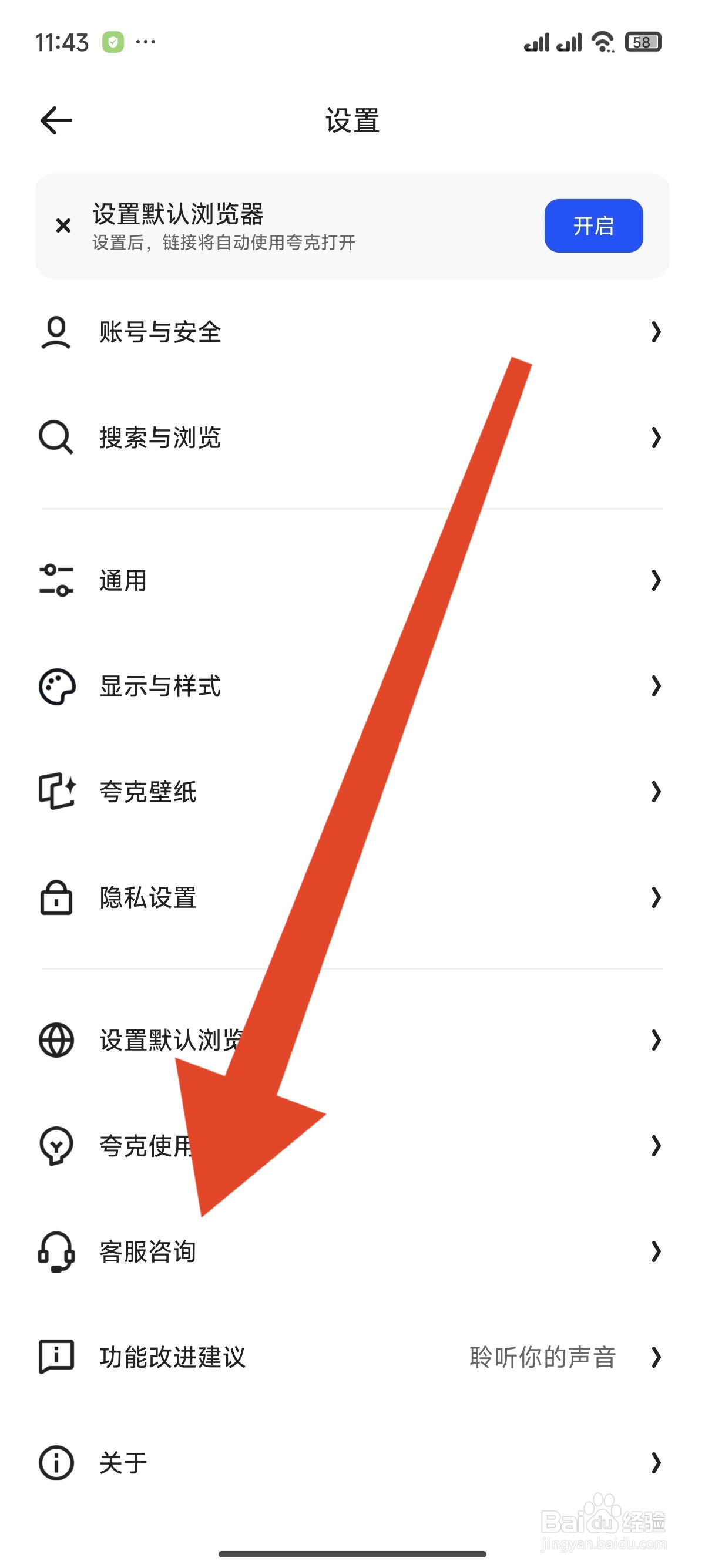This screenshot has height=1568, width=705.
Task: Tap the 通用 sliders icon
Action: tap(56, 580)
